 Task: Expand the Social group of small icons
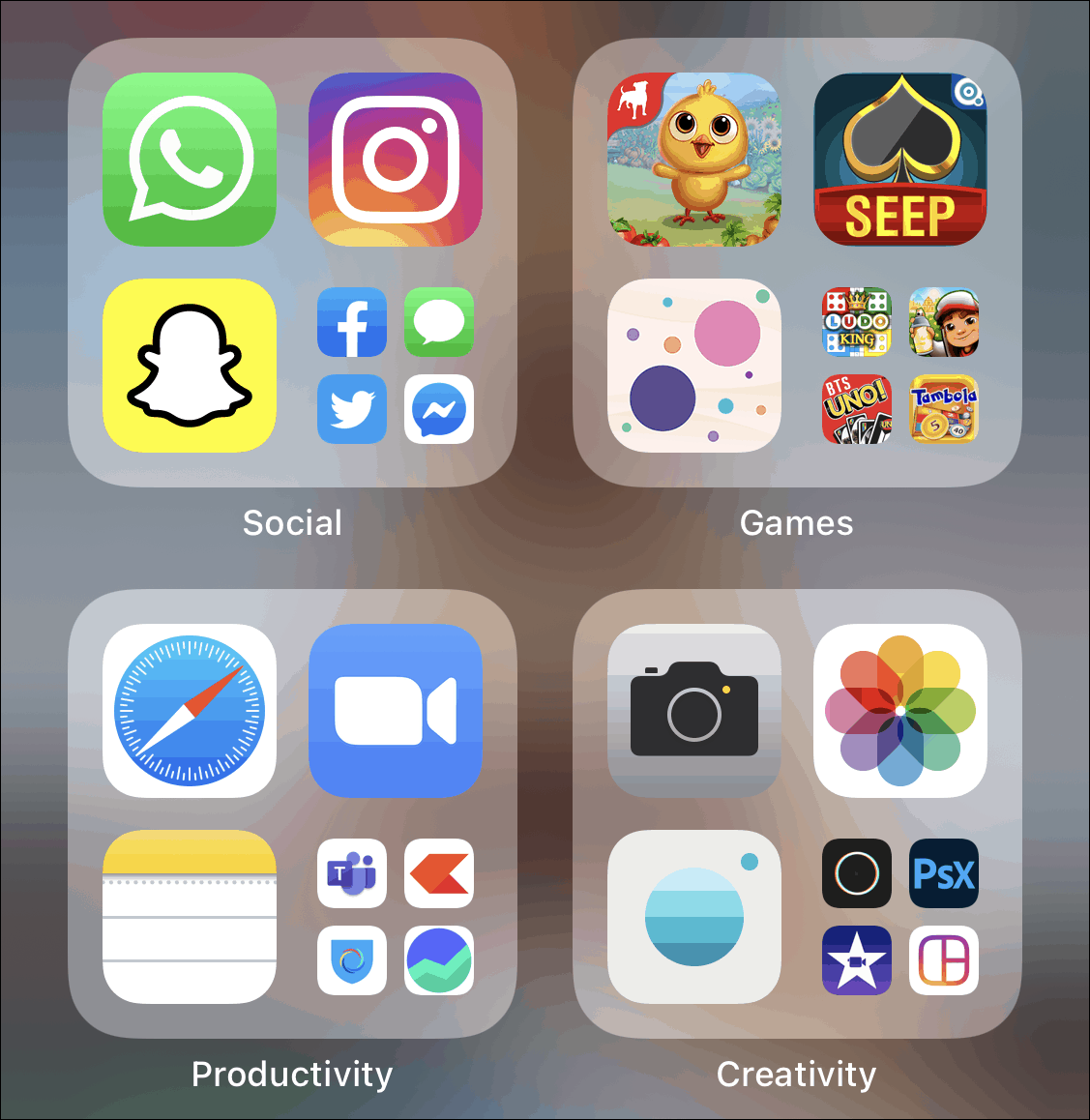pos(396,366)
